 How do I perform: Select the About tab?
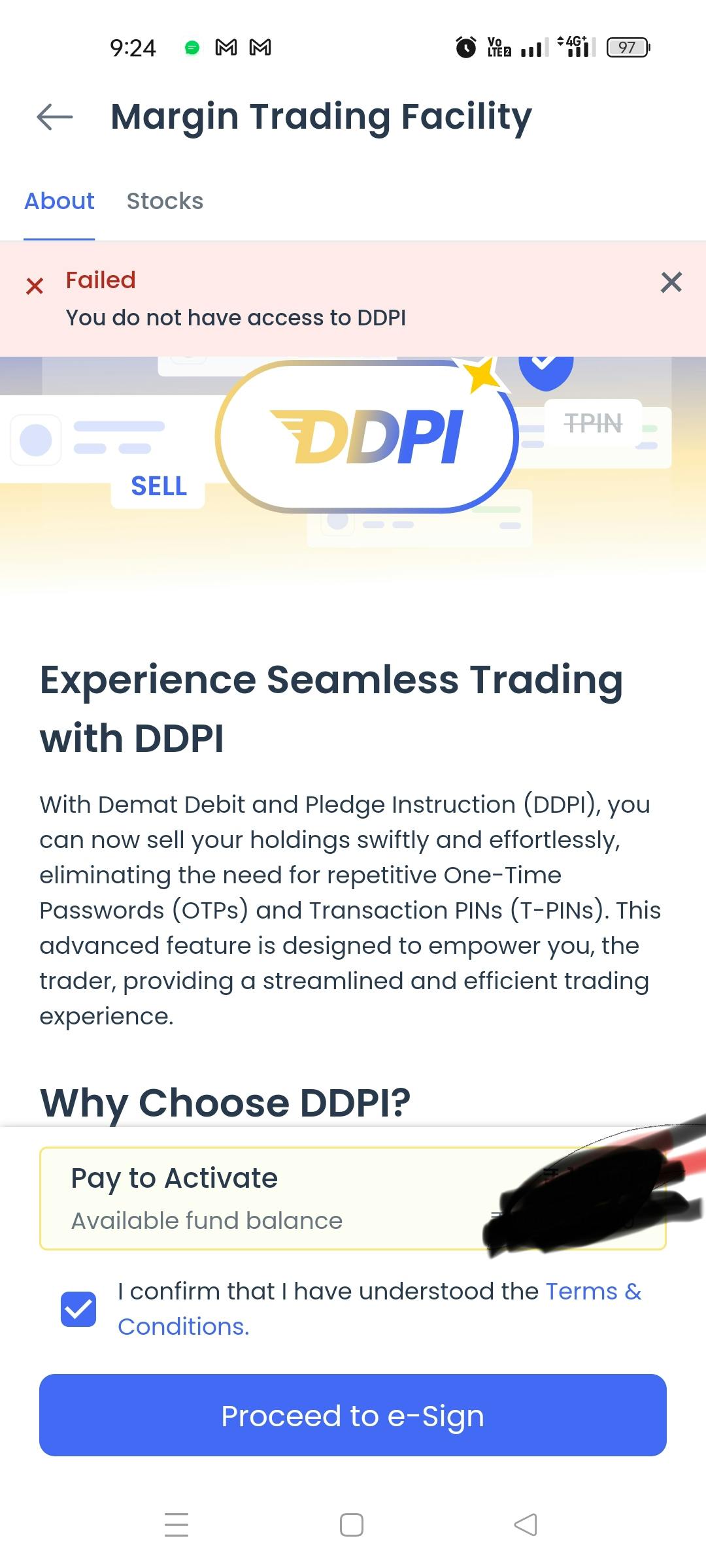[59, 201]
